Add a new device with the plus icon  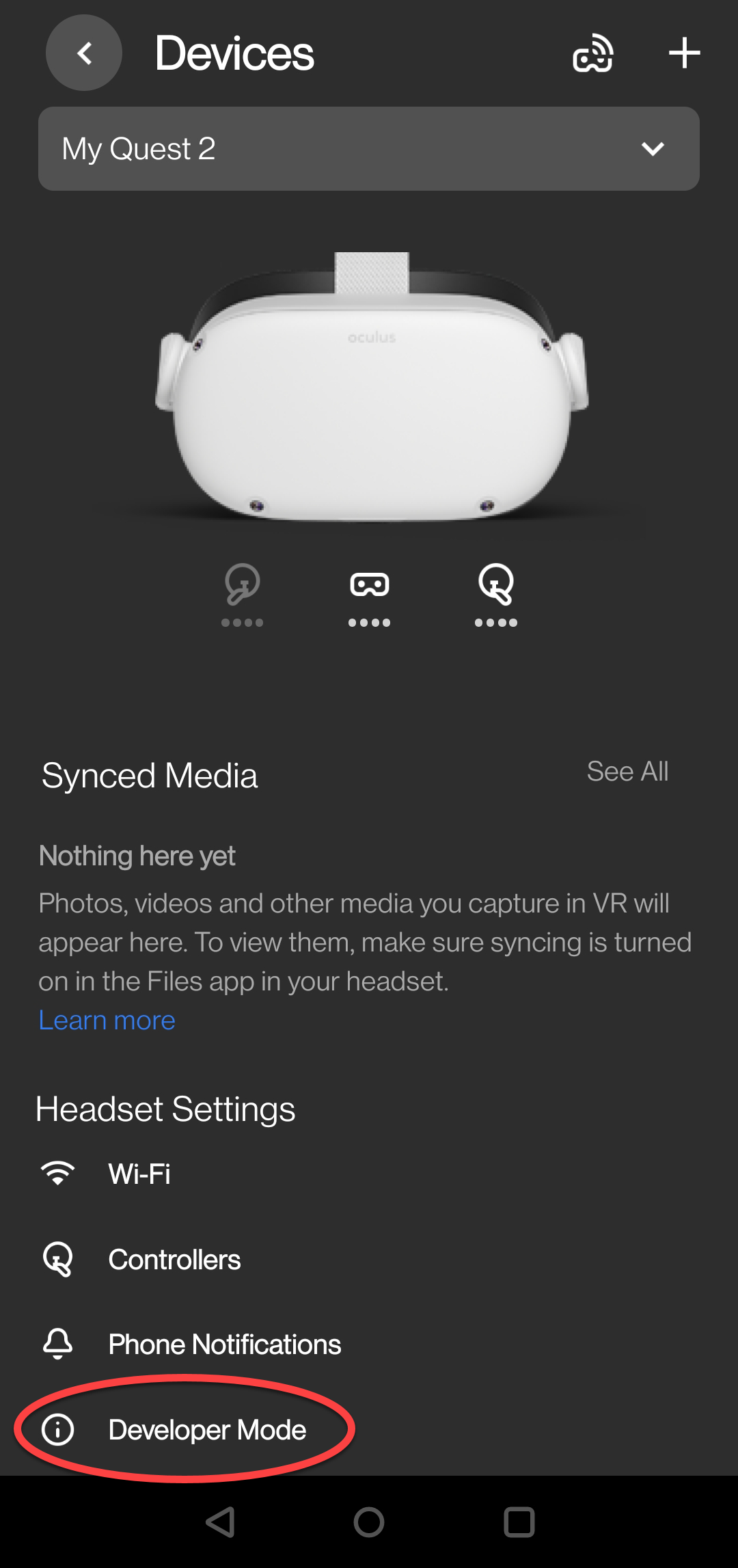tap(684, 53)
